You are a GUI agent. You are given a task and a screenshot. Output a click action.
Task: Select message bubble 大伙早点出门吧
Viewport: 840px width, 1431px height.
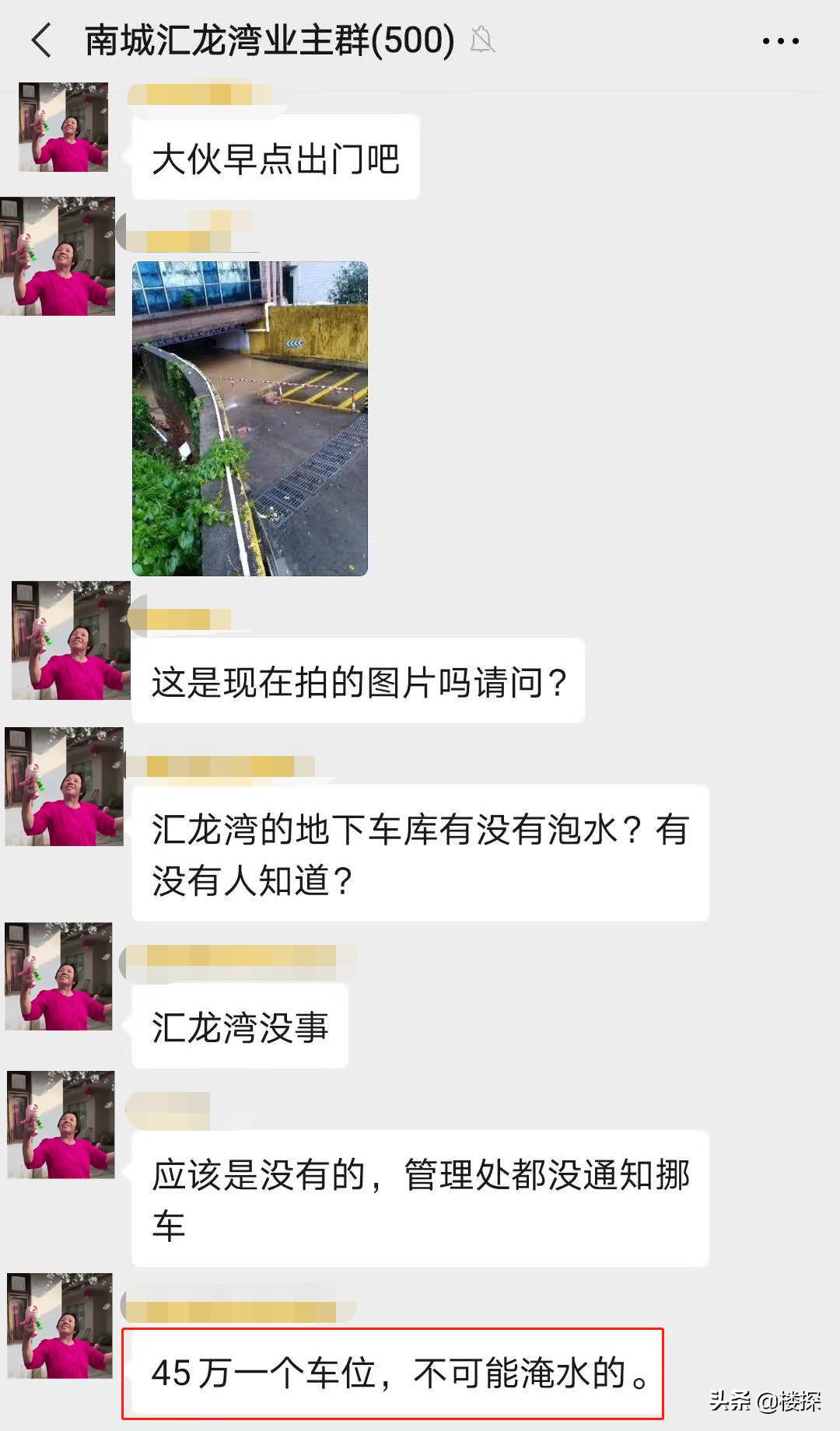[276, 156]
